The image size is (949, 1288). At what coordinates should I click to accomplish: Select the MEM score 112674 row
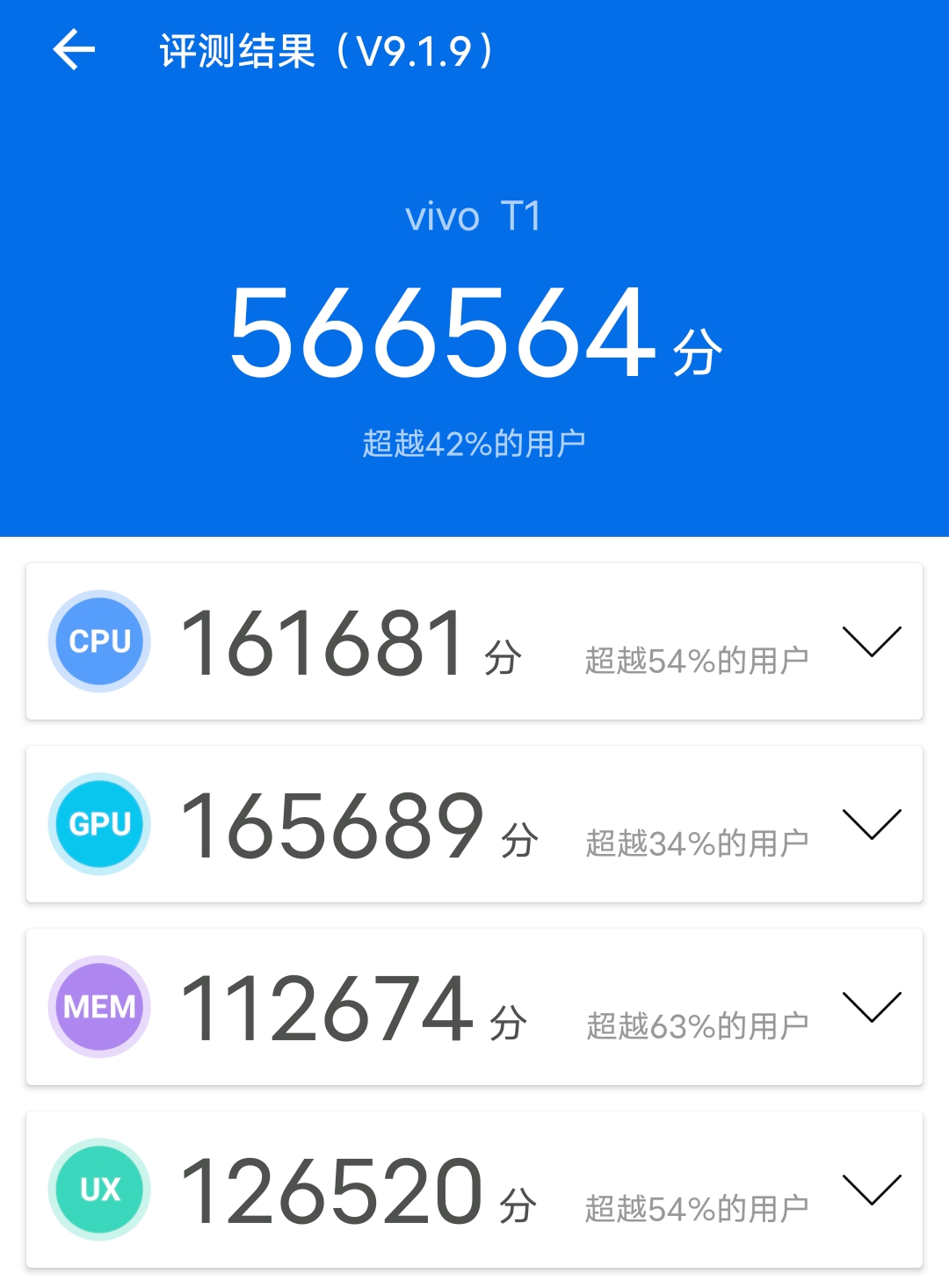click(x=330, y=1006)
